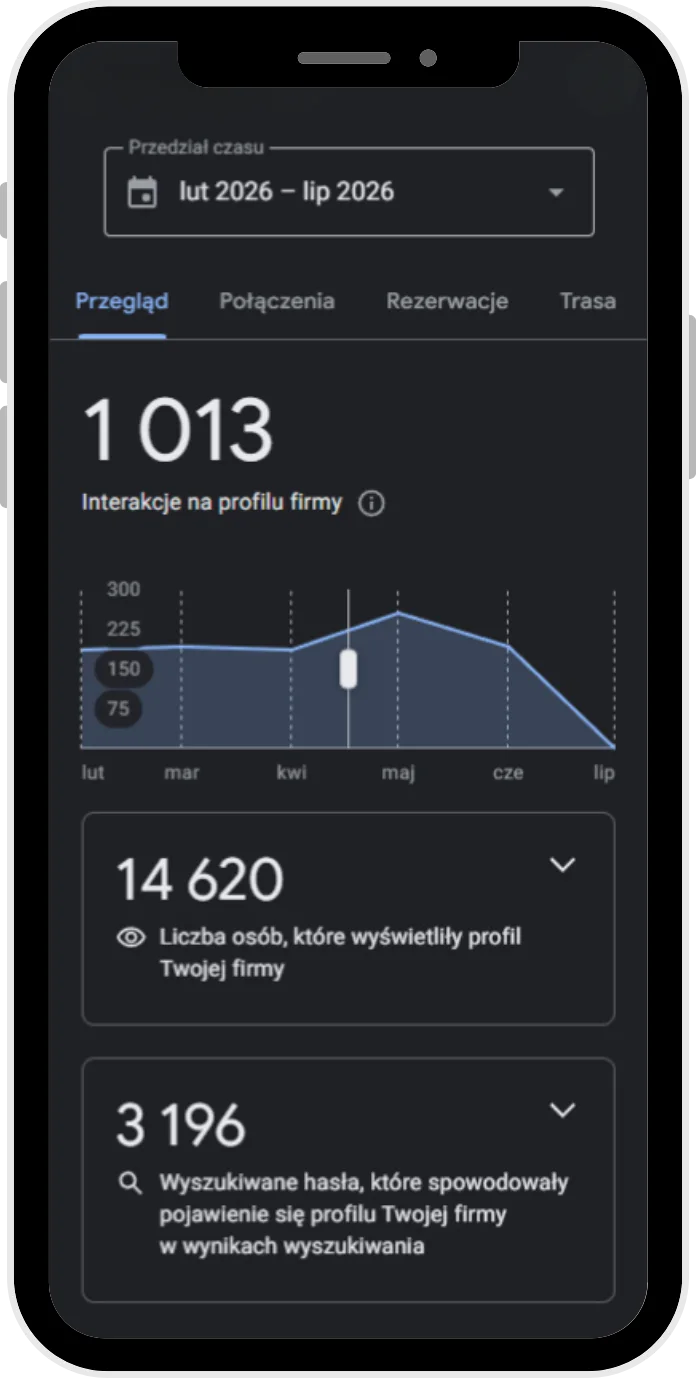
Task: Open the Trasa tab
Action: point(588,301)
